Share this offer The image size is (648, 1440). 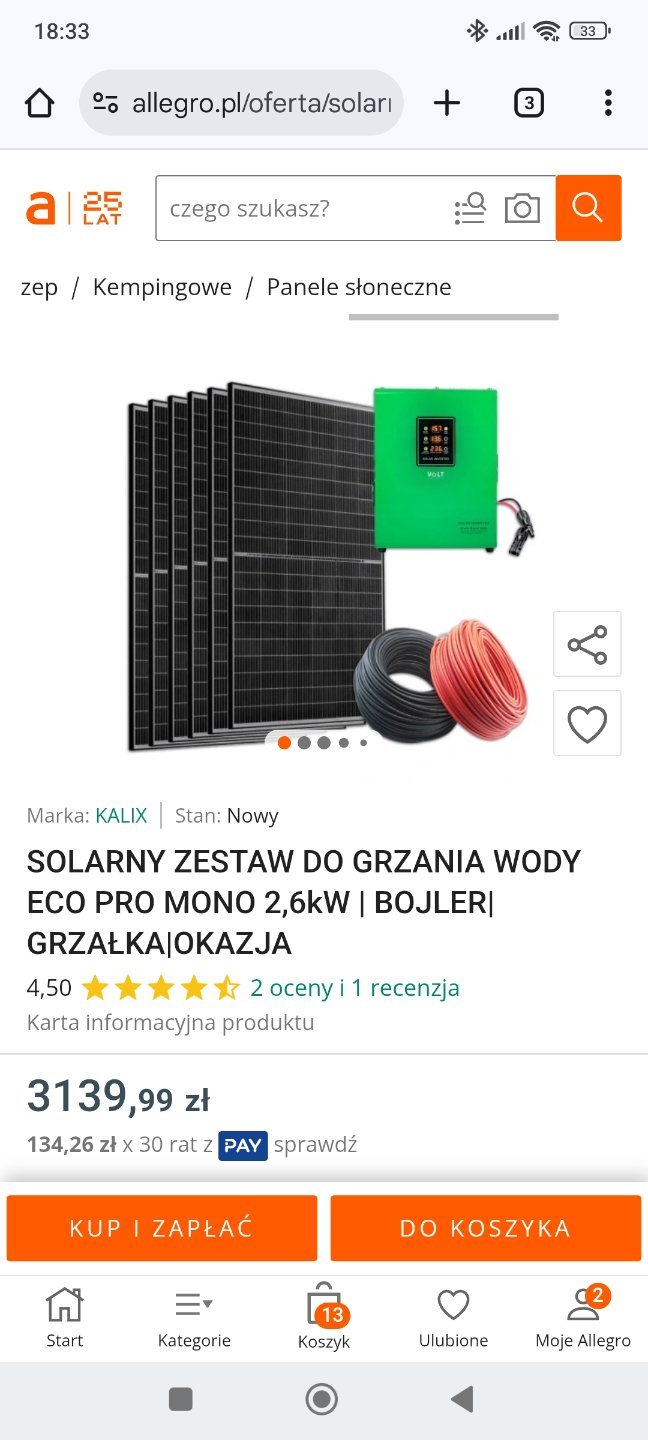[587, 644]
